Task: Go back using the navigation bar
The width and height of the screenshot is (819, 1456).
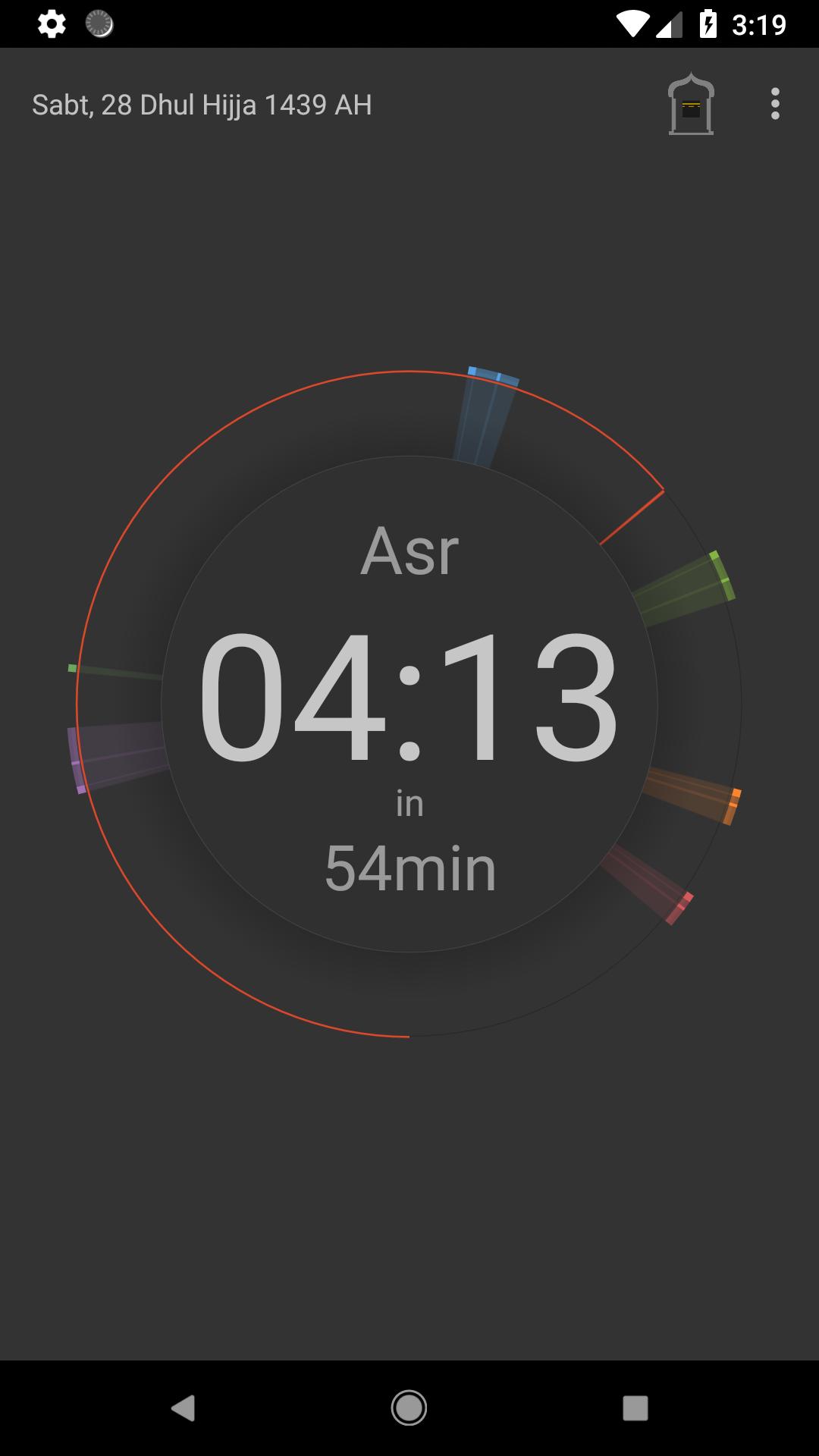Action: coord(183,1408)
